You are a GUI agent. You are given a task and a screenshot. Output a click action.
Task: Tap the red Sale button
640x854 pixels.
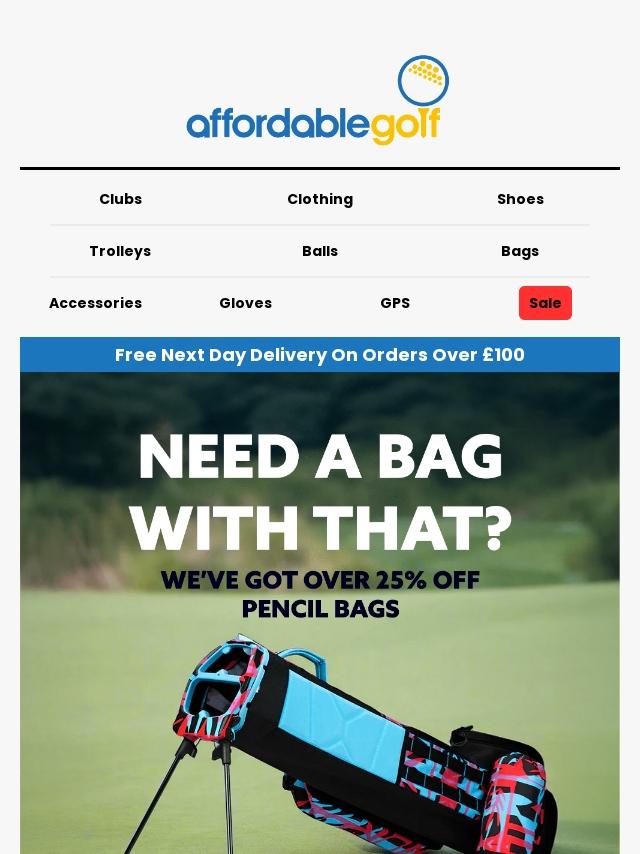545,303
